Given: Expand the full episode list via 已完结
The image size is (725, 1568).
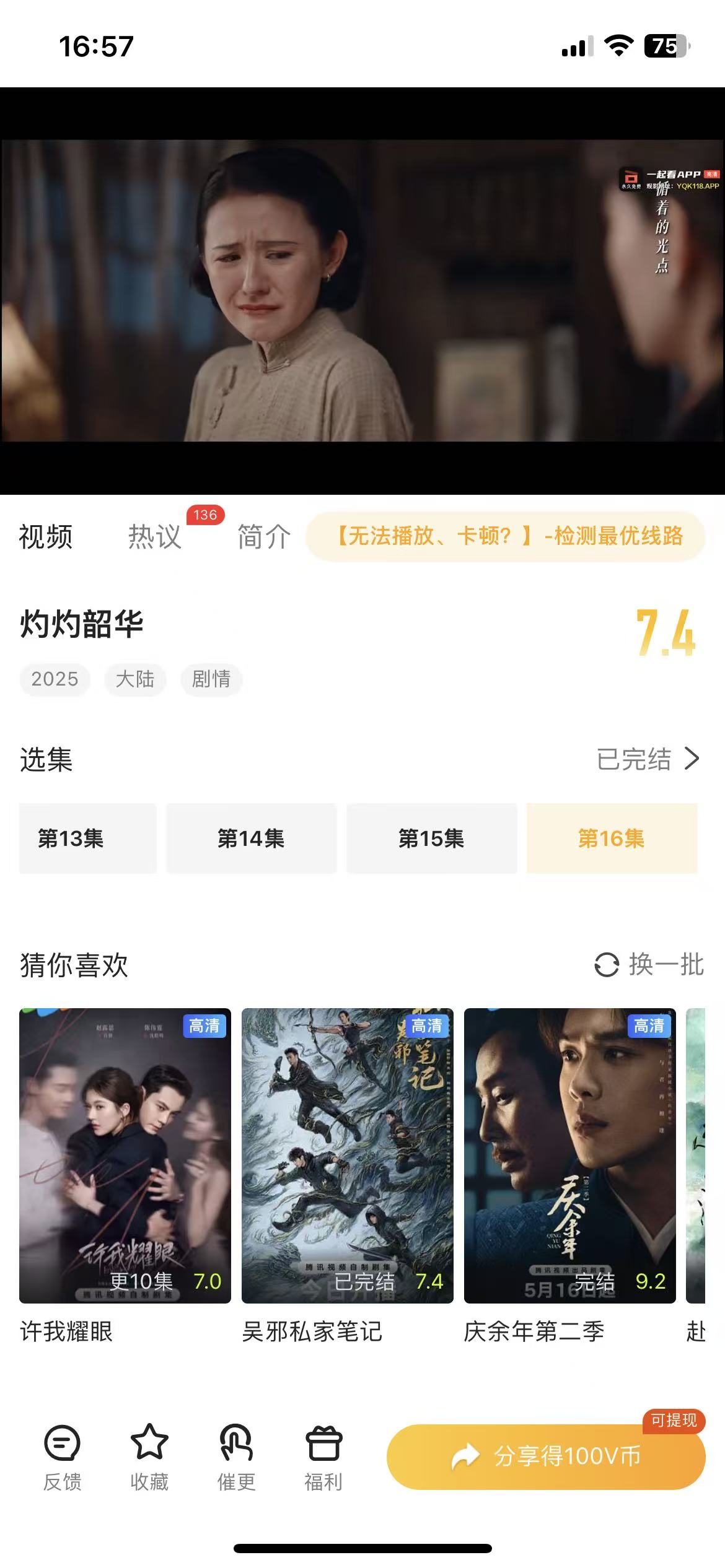Looking at the screenshot, I should click(x=648, y=759).
